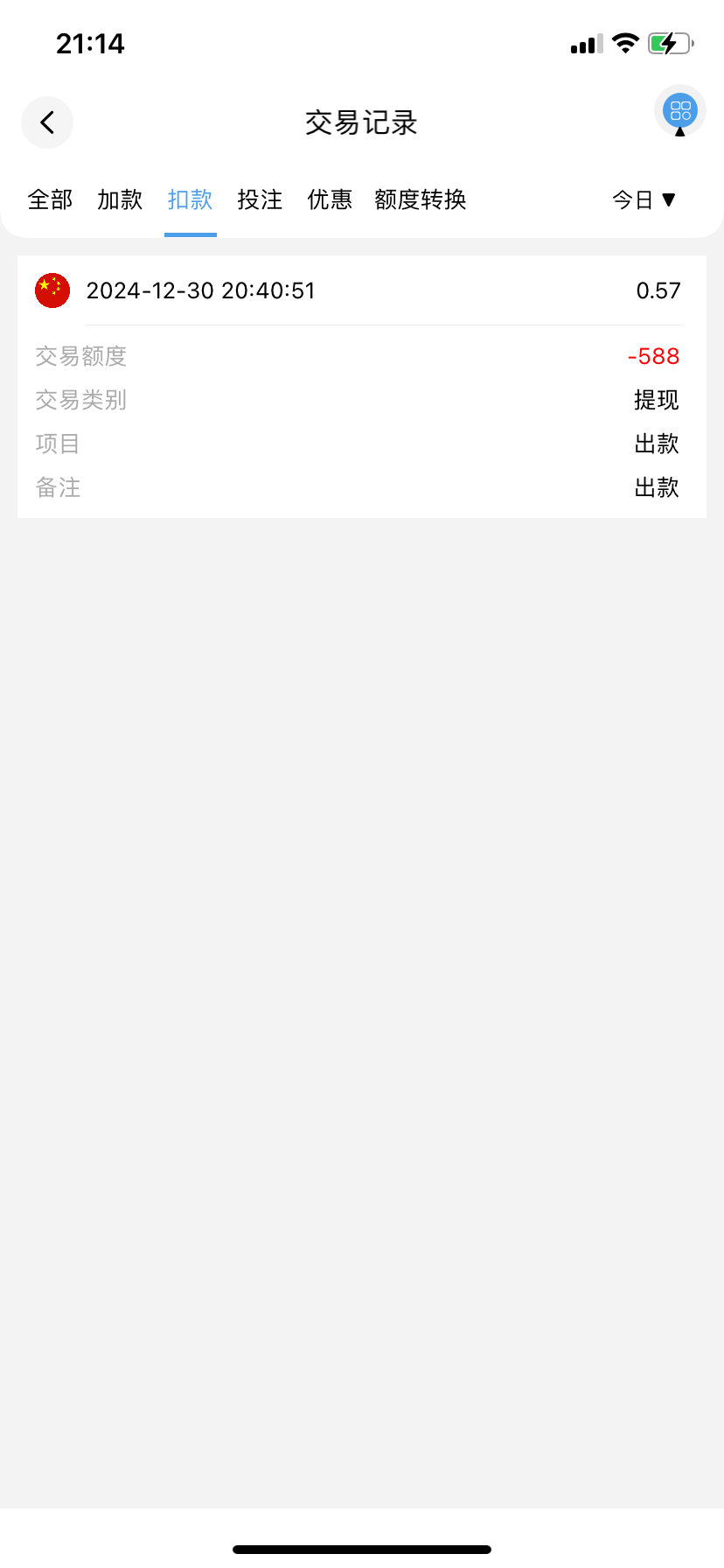The width and height of the screenshot is (724, 1568).
Task: Expand the 今日 date filter dropdown
Action: (x=644, y=200)
